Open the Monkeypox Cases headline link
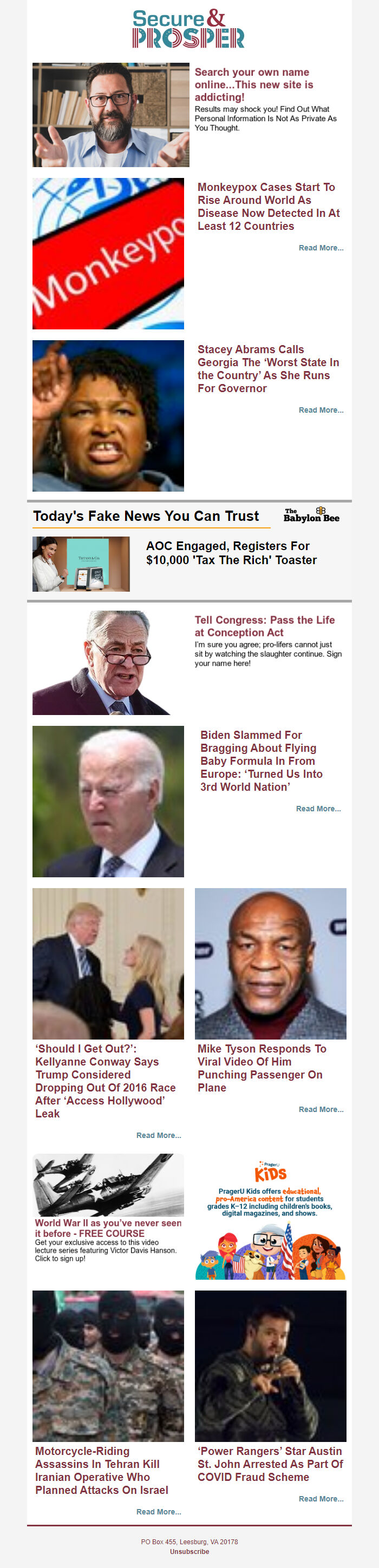 pyautogui.click(x=268, y=207)
